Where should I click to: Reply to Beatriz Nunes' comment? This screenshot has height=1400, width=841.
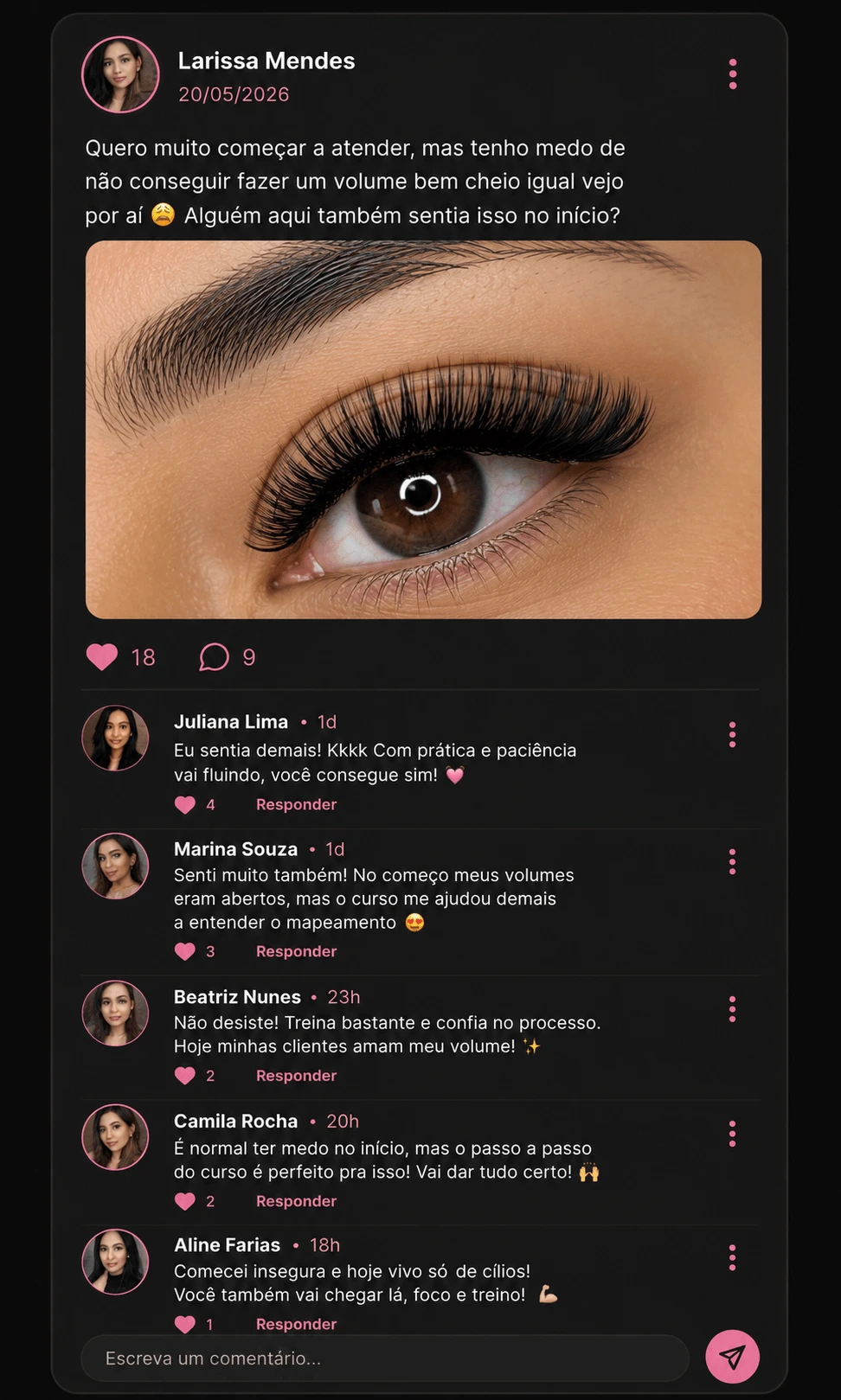[x=296, y=1076]
